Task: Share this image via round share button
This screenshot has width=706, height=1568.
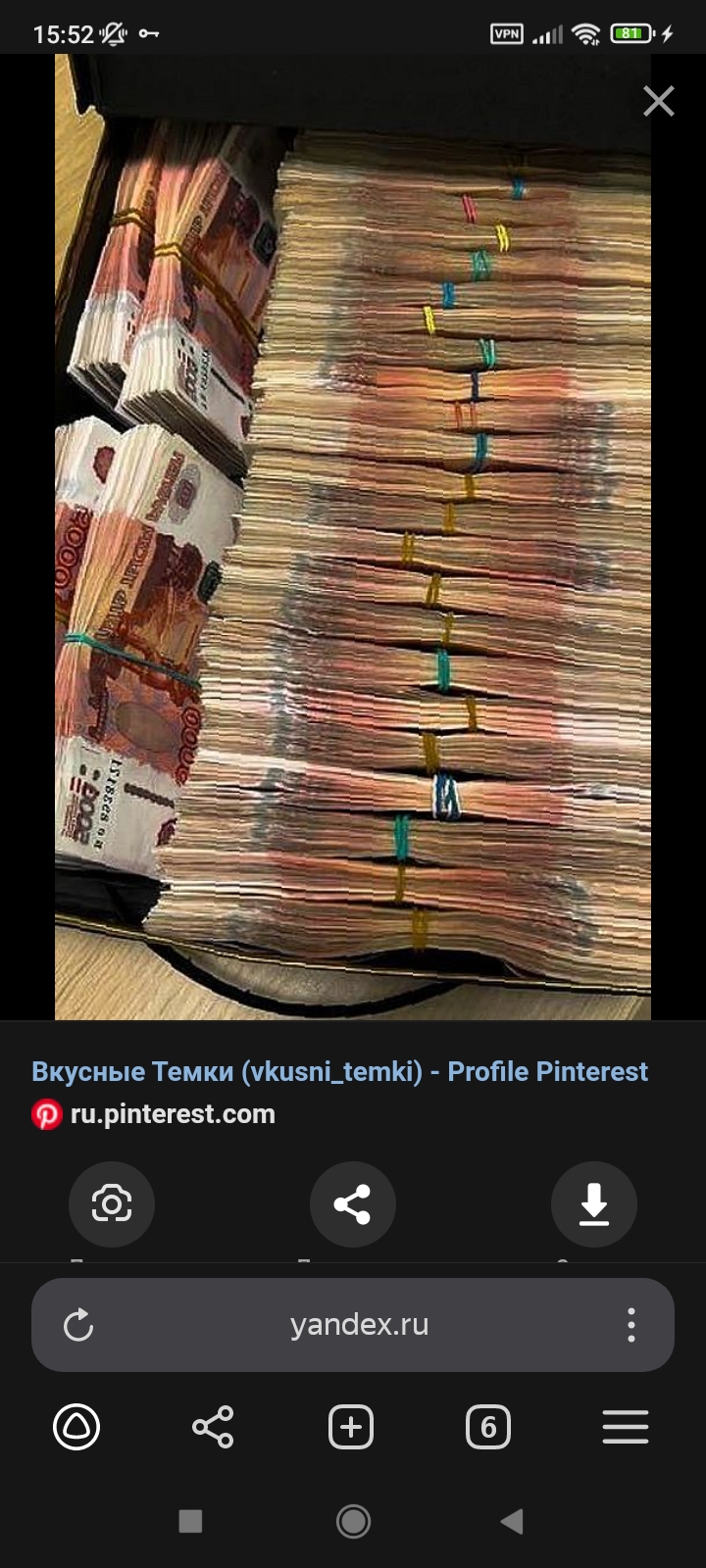Action: (352, 1203)
